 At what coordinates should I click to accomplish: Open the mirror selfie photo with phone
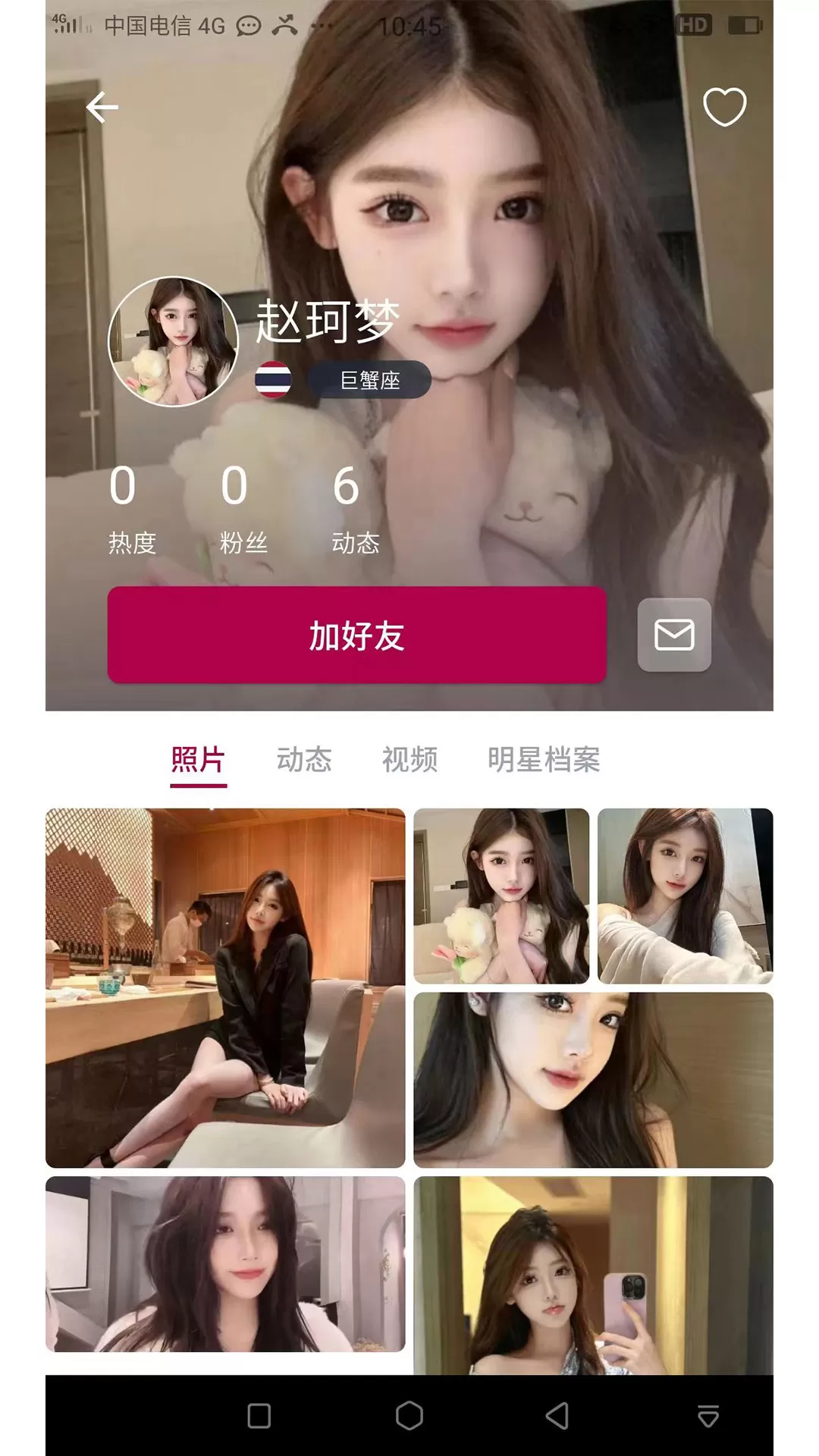click(x=593, y=1276)
